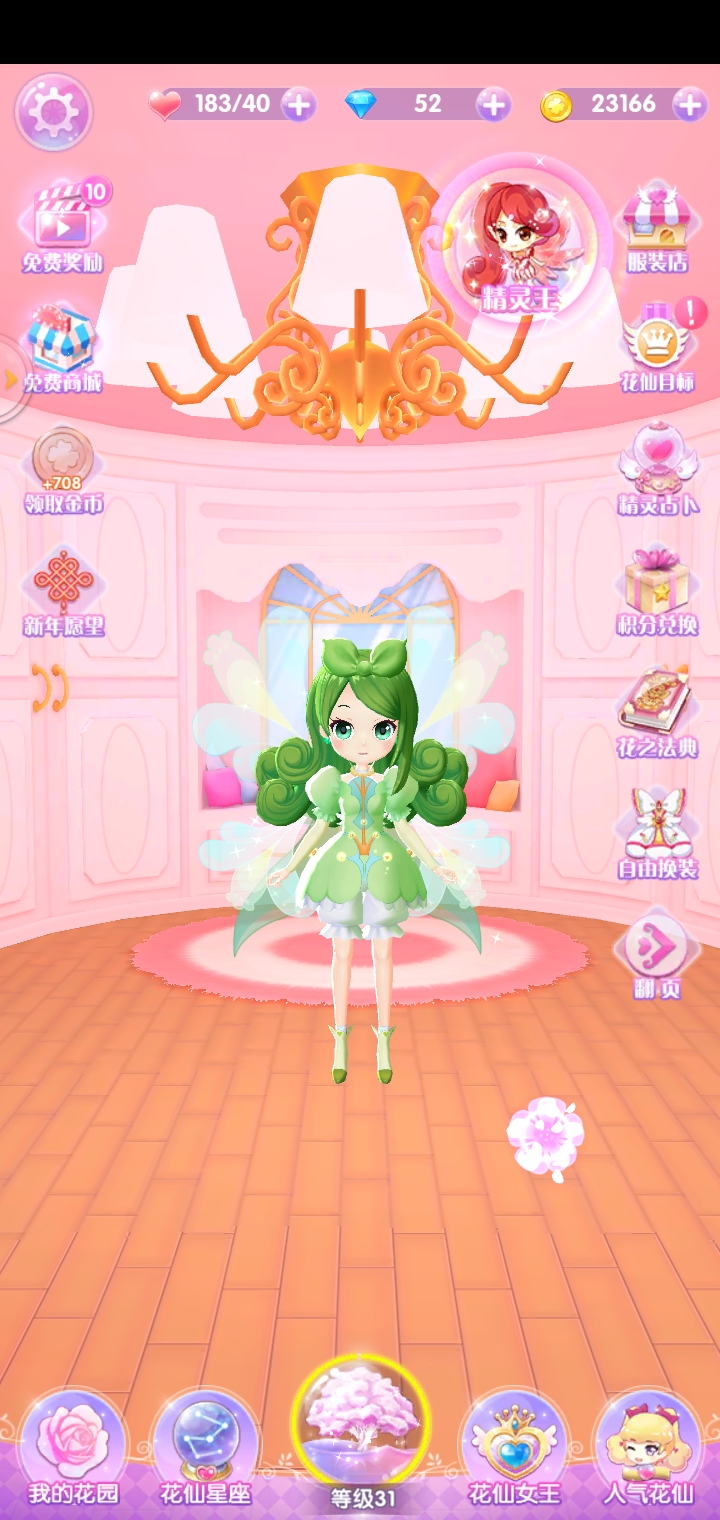Viewport: 720px width, 1520px height.
Task: Visit the 服装店 clothing store
Action: (x=657, y=226)
